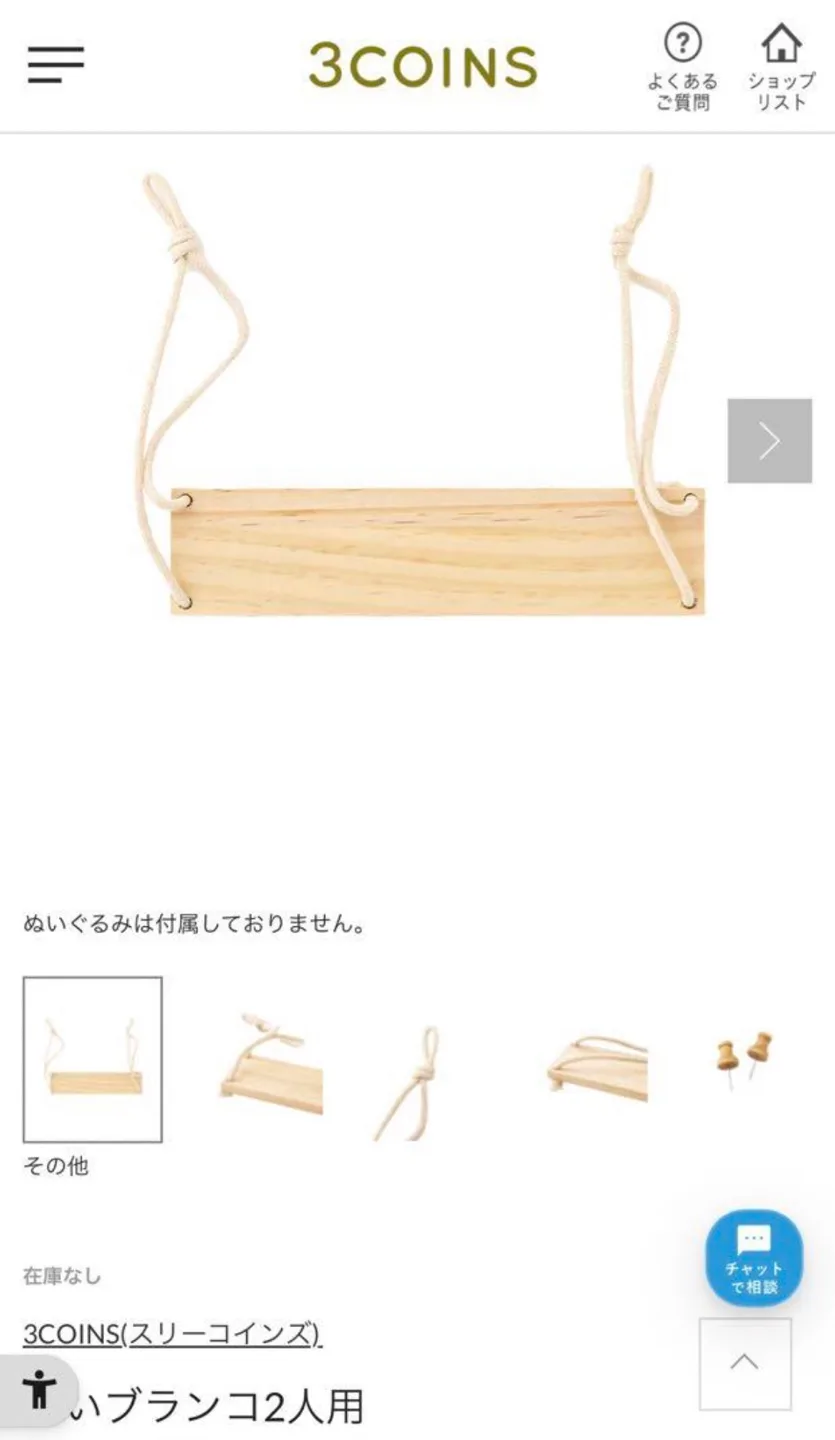This screenshot has height=1440, width=835.
Task: Open the ショップリスト shop list
Action: pyautogui.click(x=781, y=68)
